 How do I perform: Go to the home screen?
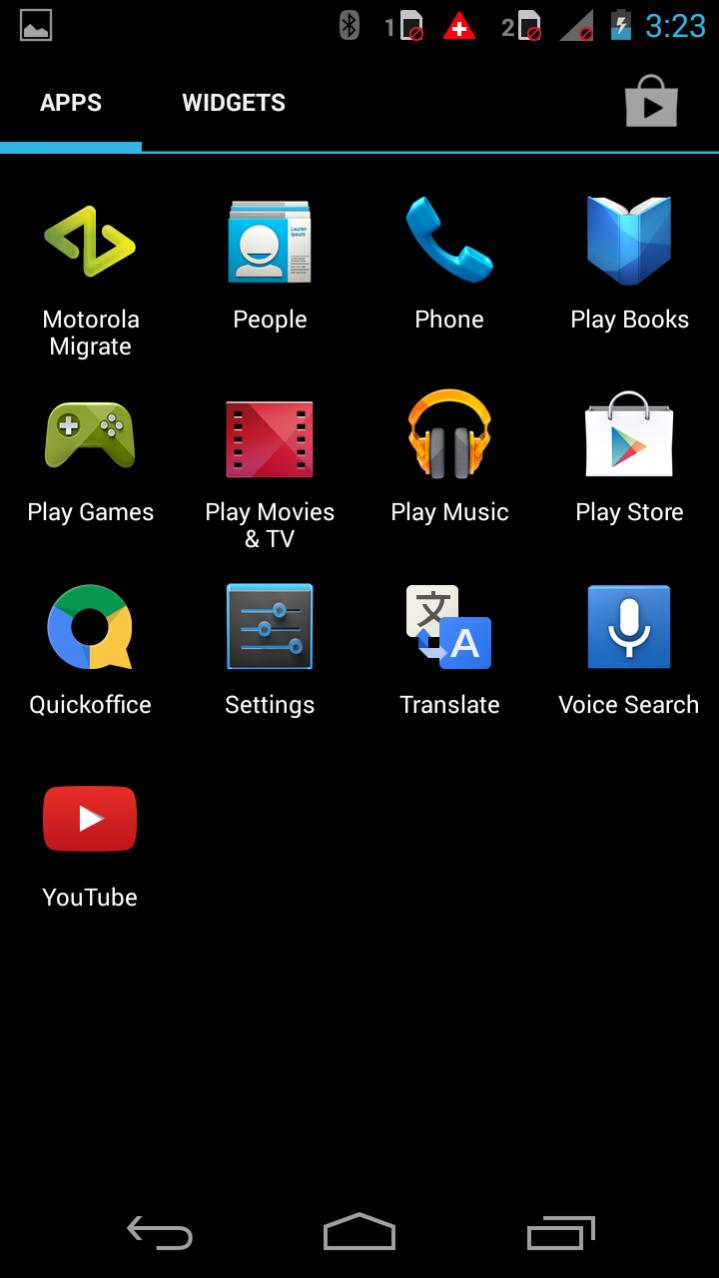pyautogui.click(x=360, y=1232)
